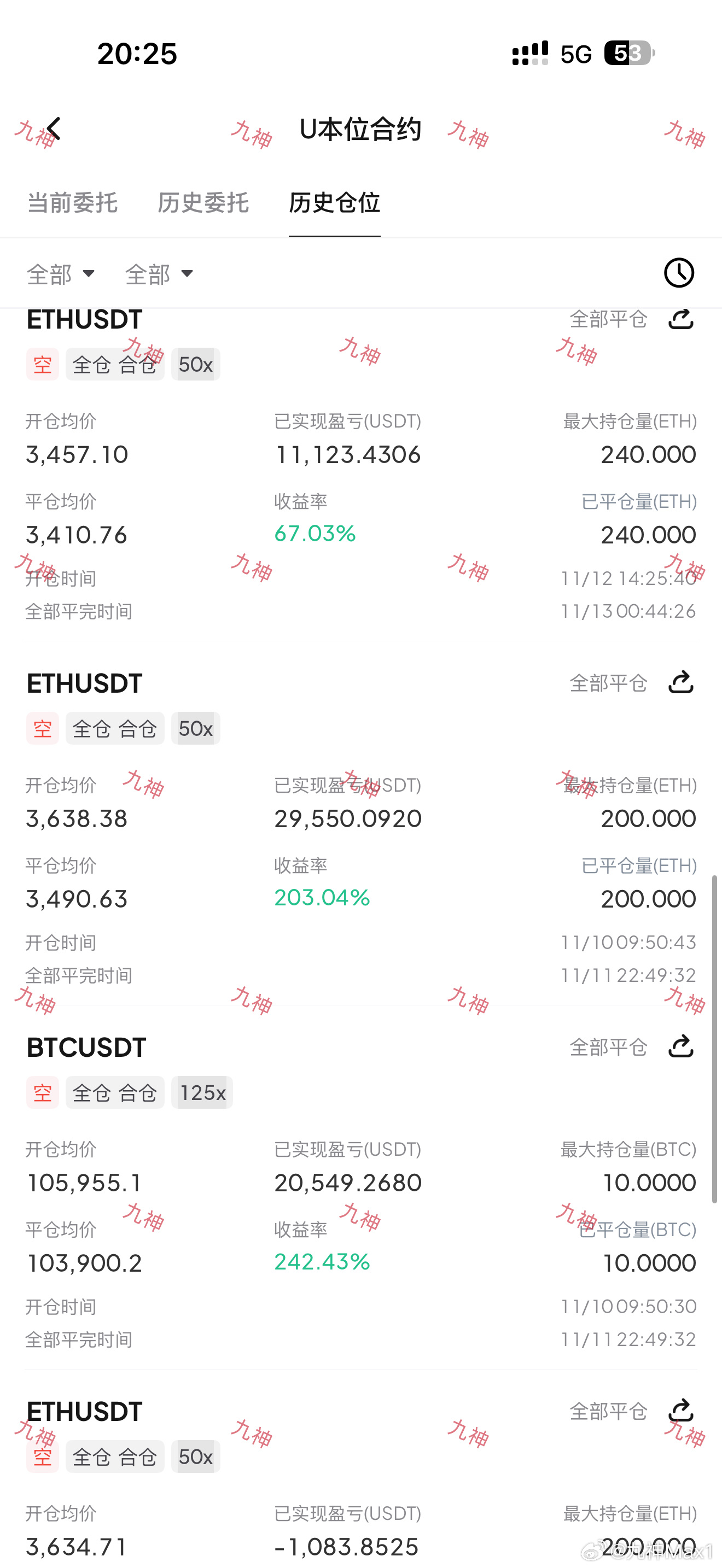
Task: Expand the first 全部 filter dropdown
Action: point(61,274)
